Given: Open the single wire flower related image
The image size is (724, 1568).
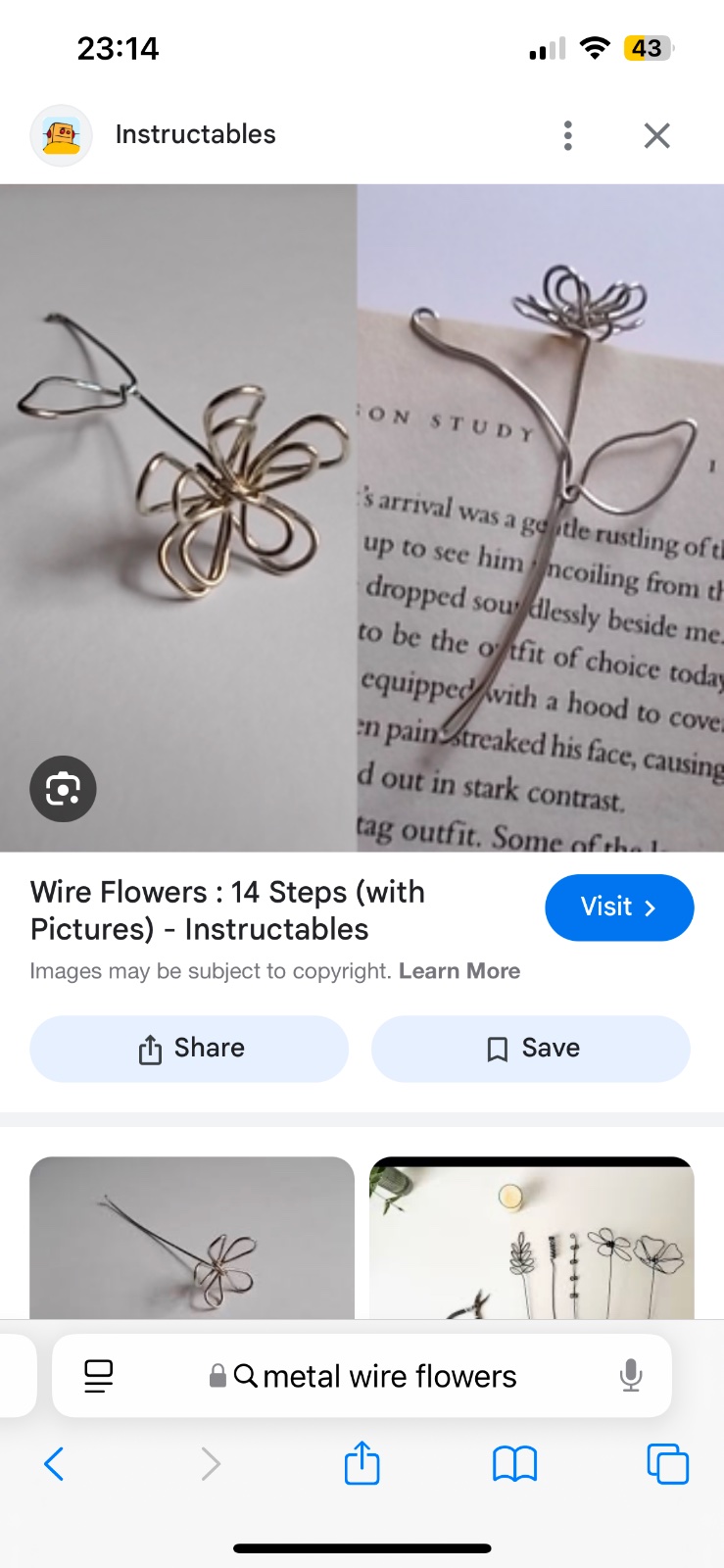Looking at the screenshot, I should (192, 1238).
